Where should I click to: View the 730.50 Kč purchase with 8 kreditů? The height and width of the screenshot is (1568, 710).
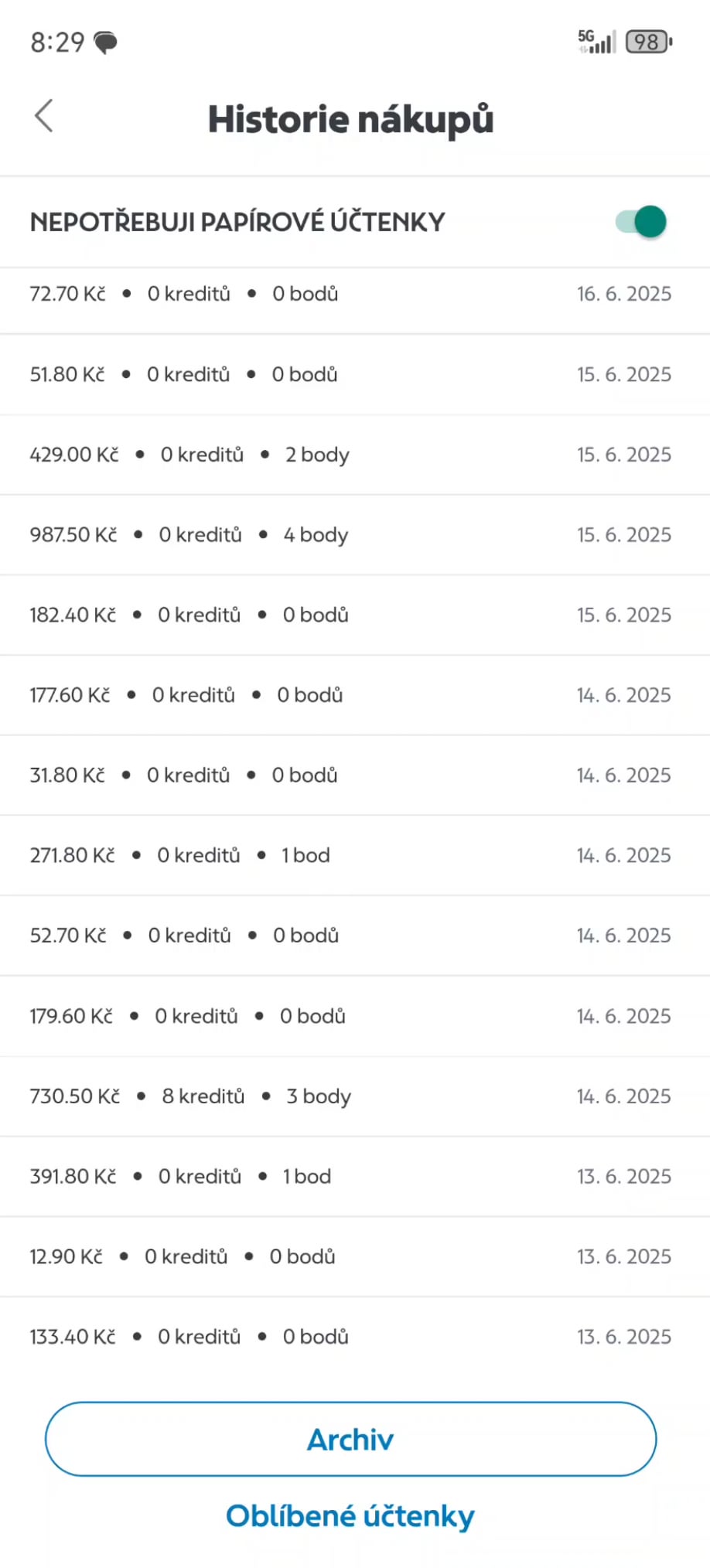pyautogui.click(x=355, y=1097)
